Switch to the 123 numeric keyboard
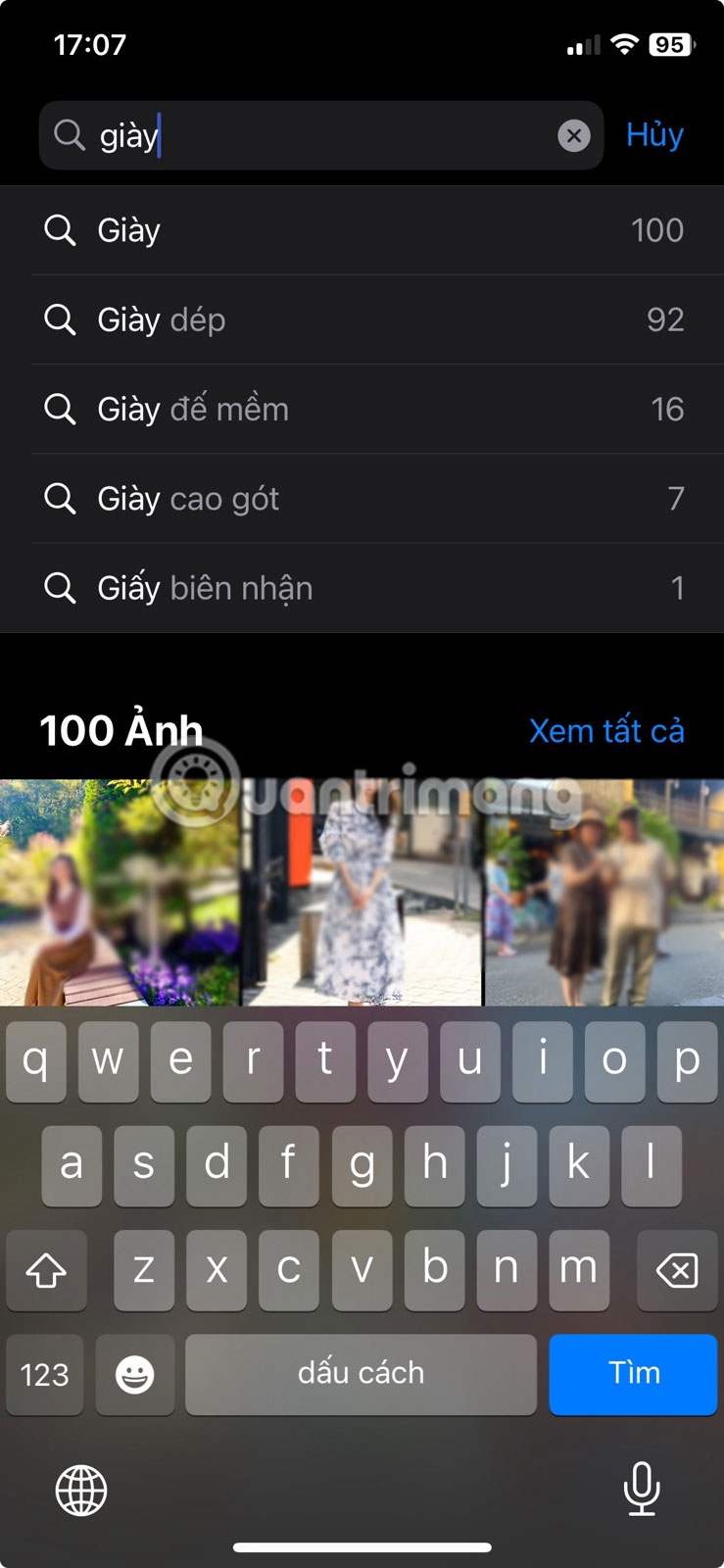Image resolution: width=724 pixels, height=1568 pixels. pos(45,1374)
